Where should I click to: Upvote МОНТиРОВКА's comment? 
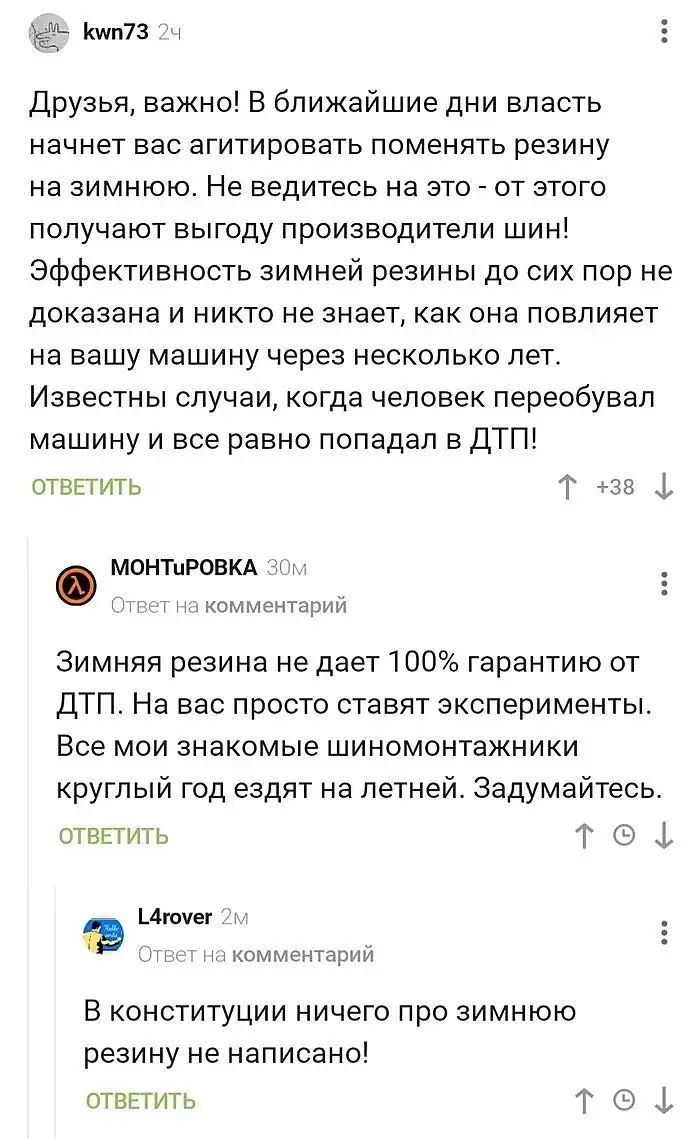(585, 836)
